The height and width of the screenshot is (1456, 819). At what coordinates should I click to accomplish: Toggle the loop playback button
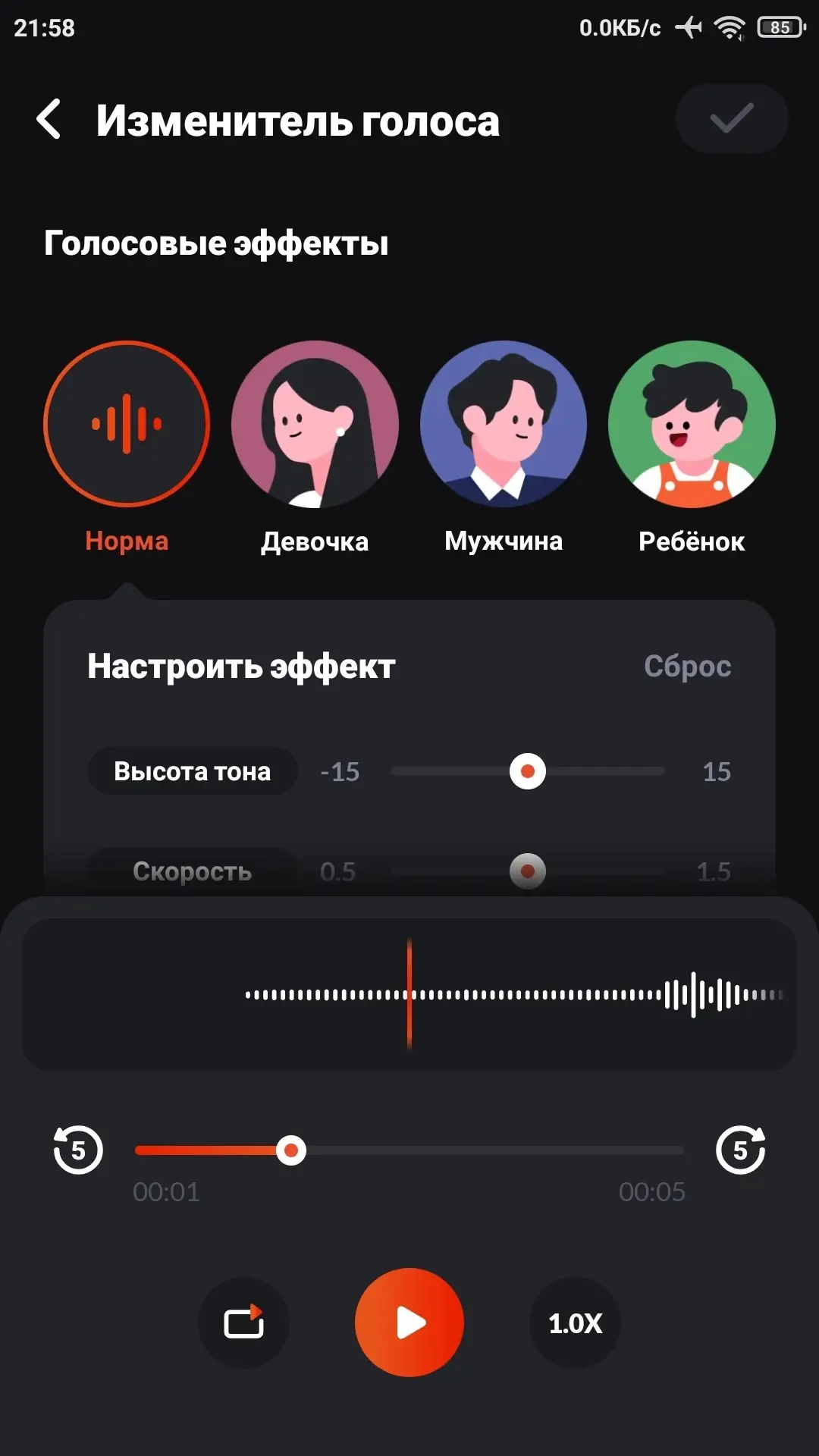[x=243, y=1323]
